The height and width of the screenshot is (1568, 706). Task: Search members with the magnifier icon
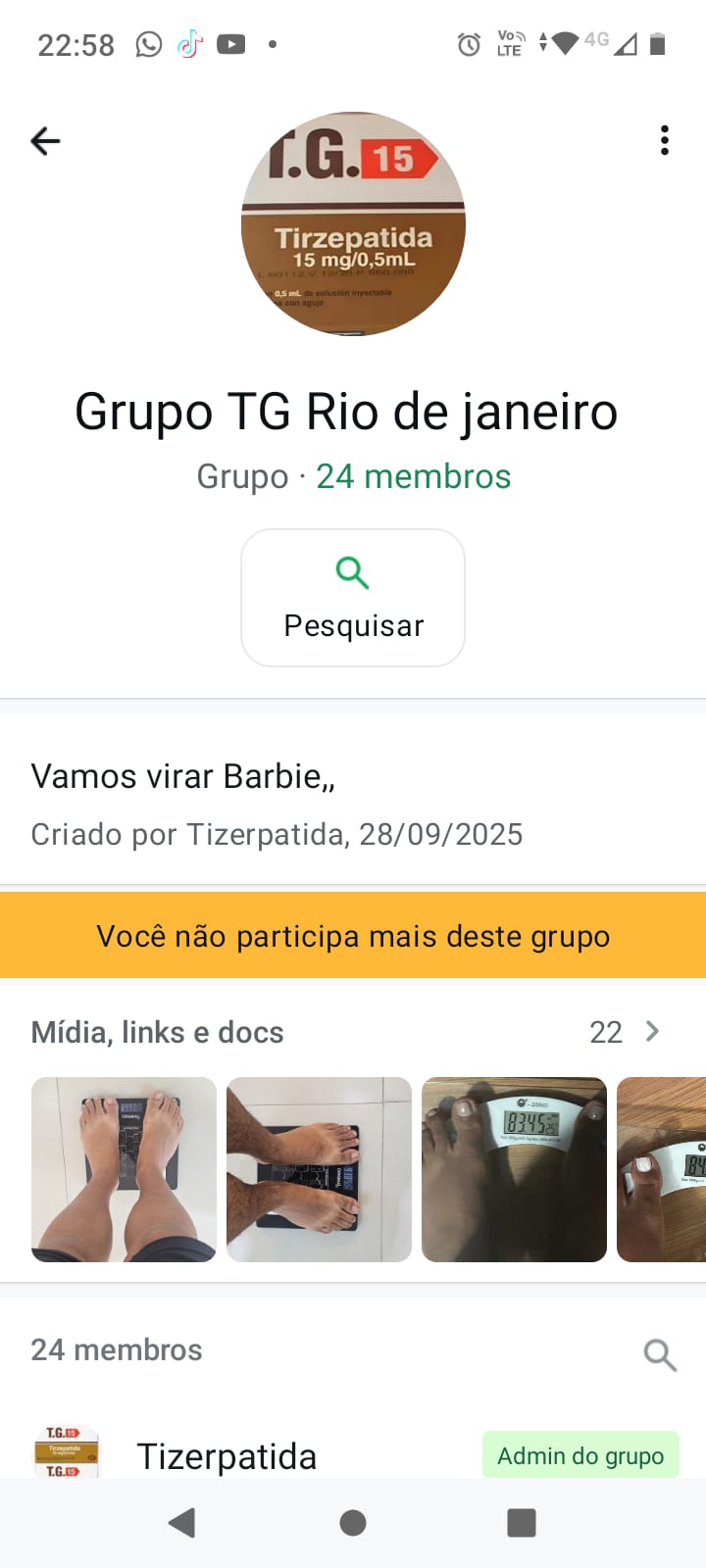tap(660, 1354)
